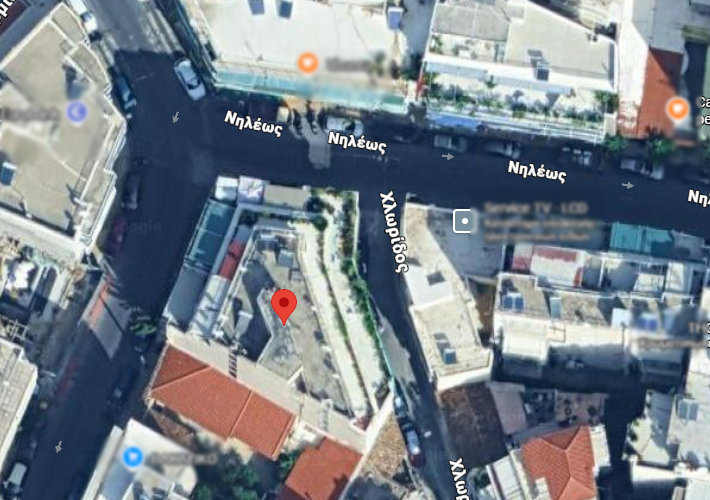The width and height of the screenshot is (710, 500).
Task: Tap the blue place marker at the bottom left
Action: click(133, 457)
